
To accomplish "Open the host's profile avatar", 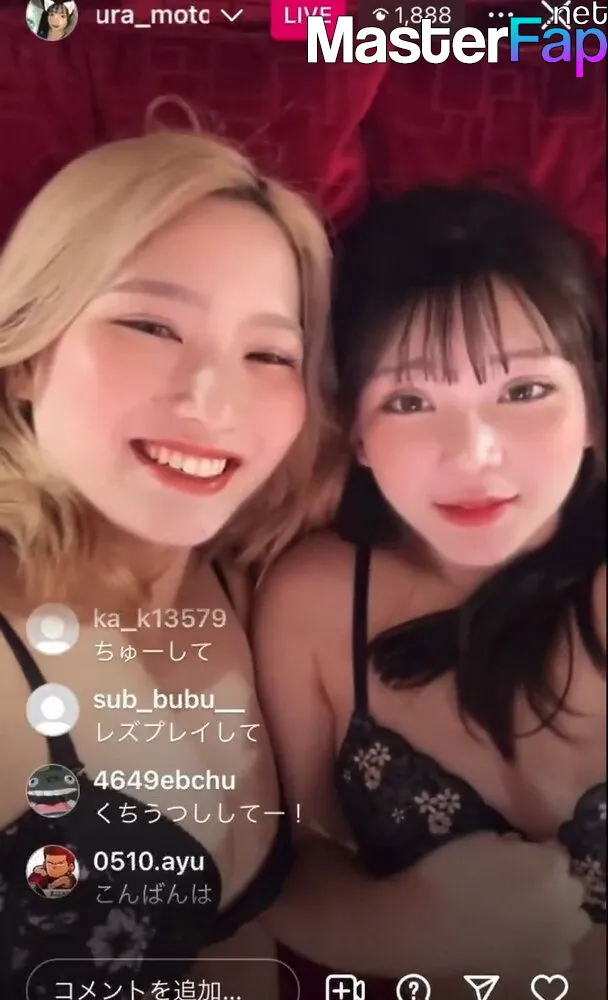I will click(x=52, y=16).
